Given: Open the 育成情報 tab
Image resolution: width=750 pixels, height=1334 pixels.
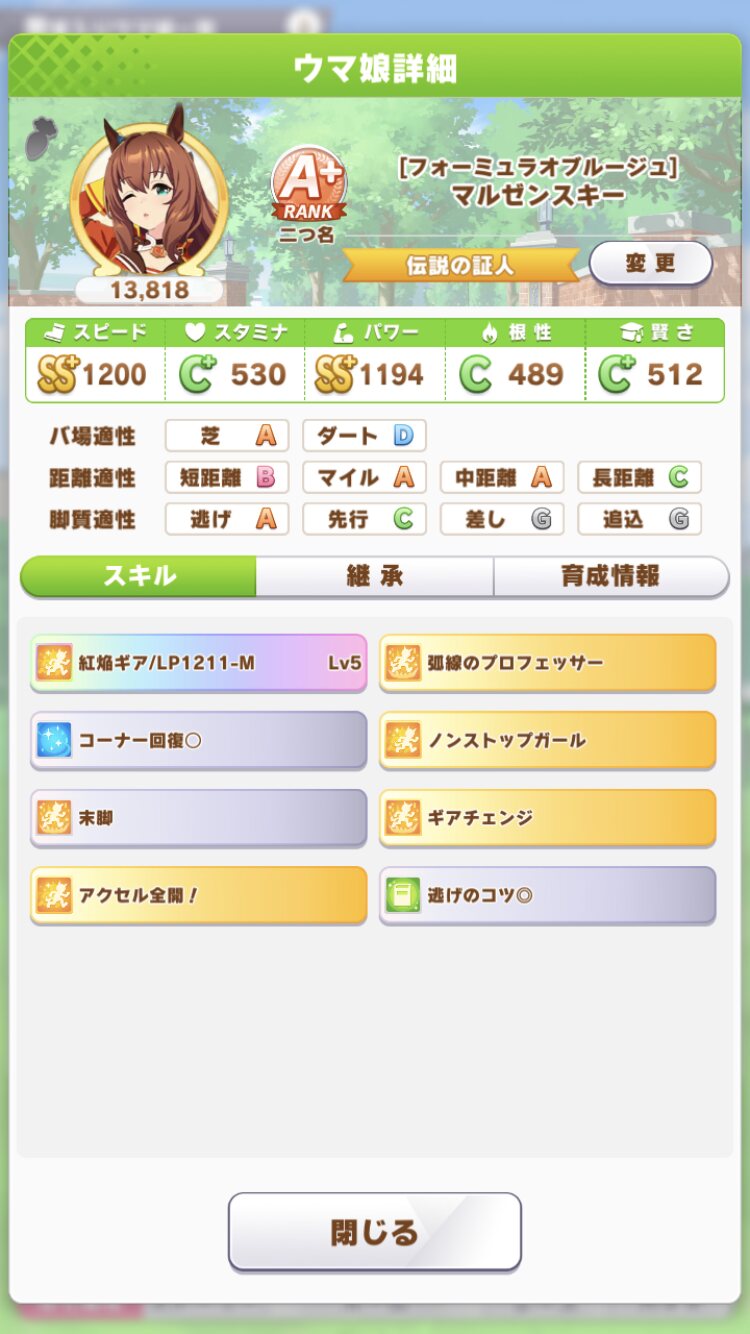Looking at the screenshot, I should coord(610,577).
